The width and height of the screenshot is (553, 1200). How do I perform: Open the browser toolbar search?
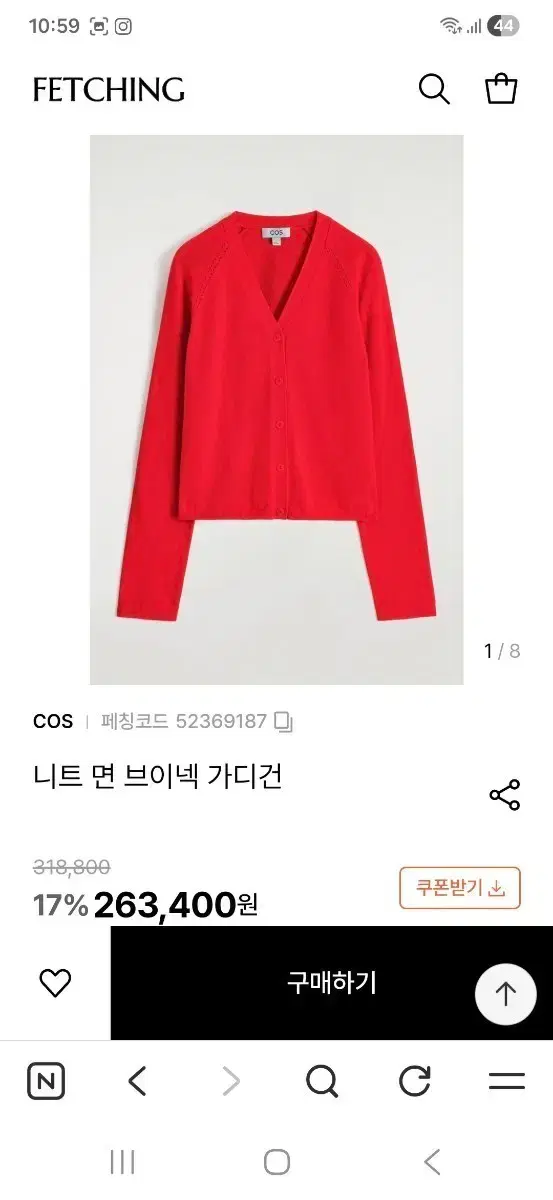(322, 1081)
